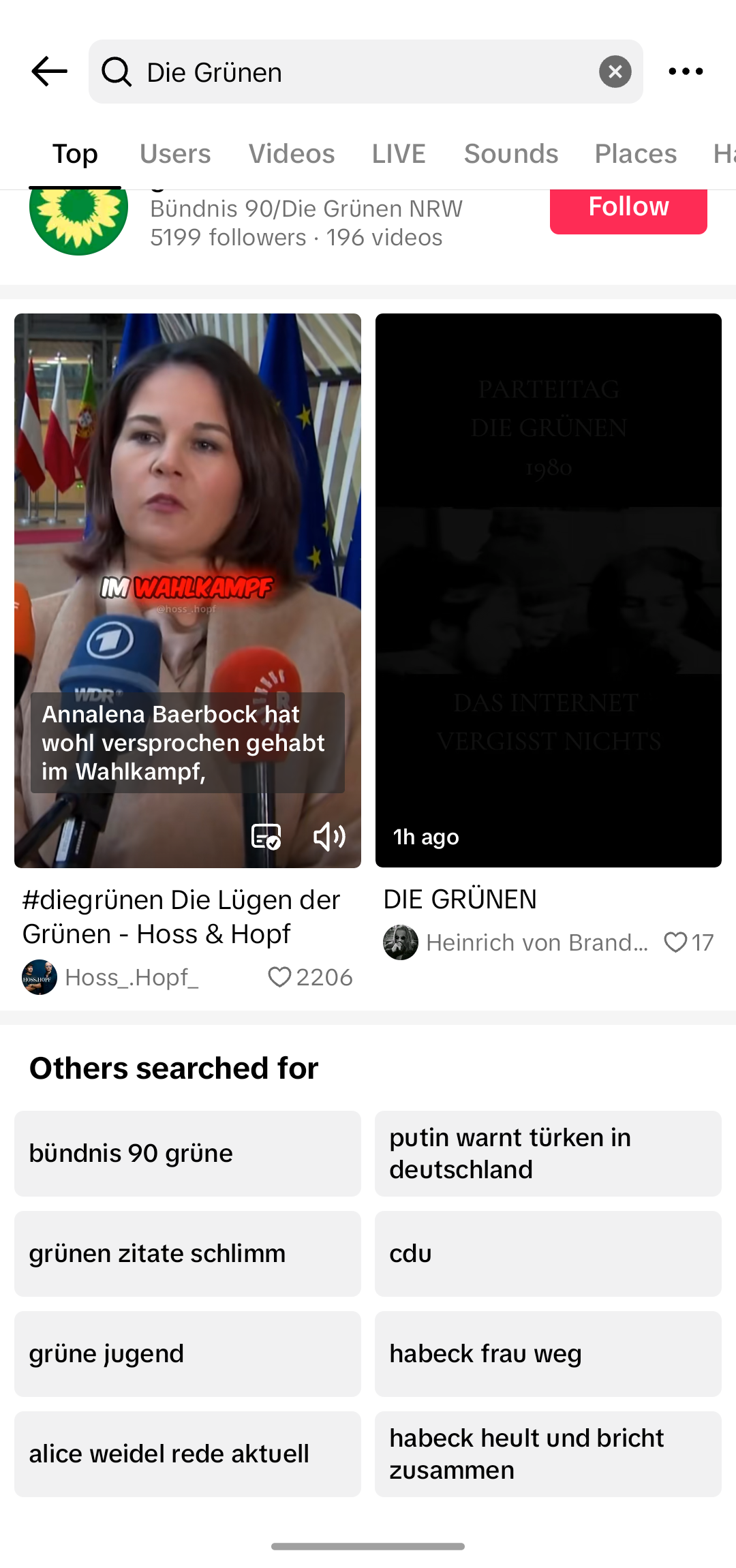Image resolution: width=736 pixels, height=1568 pixels.
Task: Search the suggestion 'bündnis 90 grüne'
Action: tap(188, 1154)
